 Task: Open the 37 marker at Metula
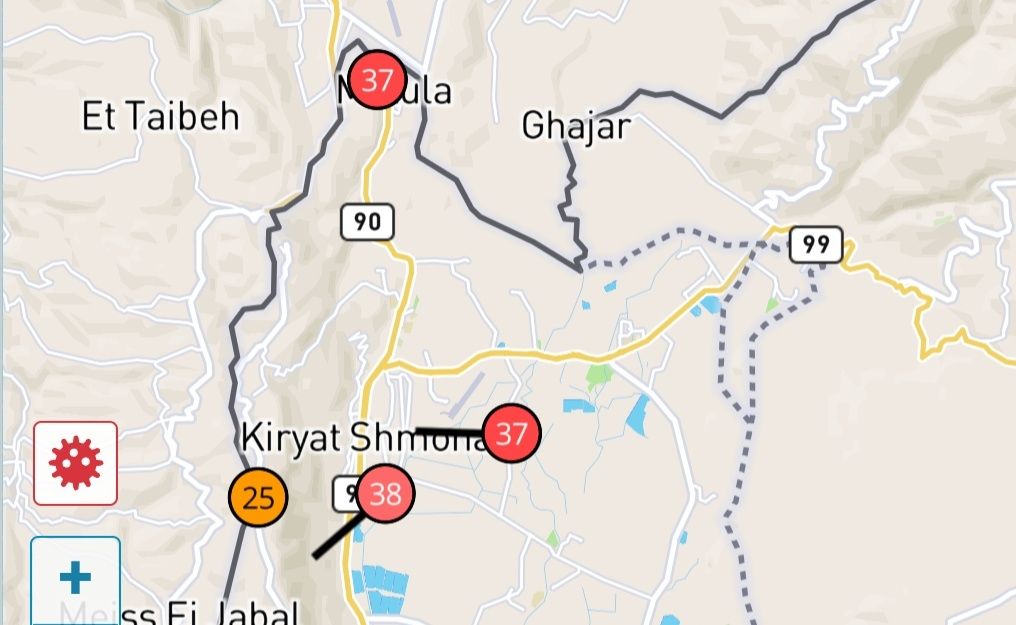[377, 79]
